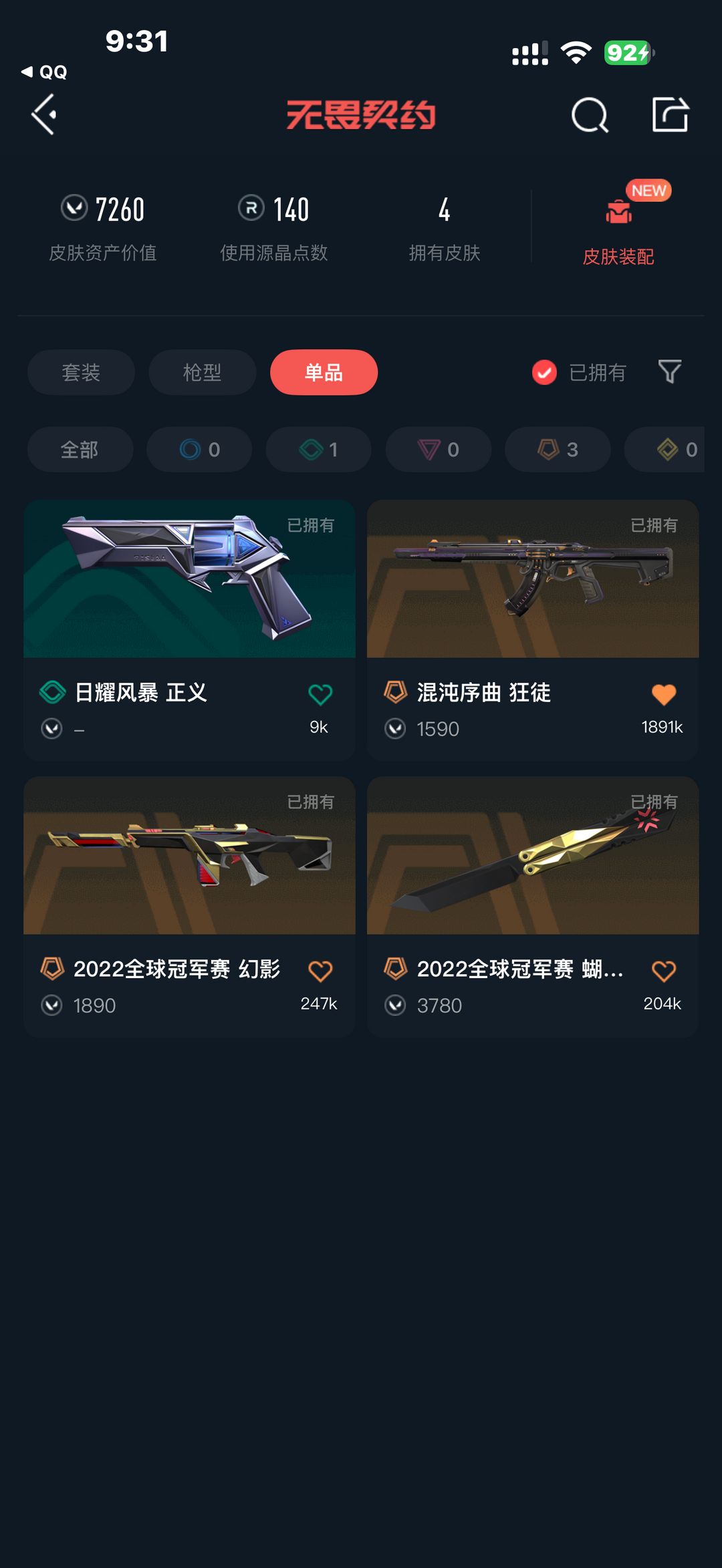Switch to the 套装 tab
Screen dimensions: 722x1568
pos(81,372)
